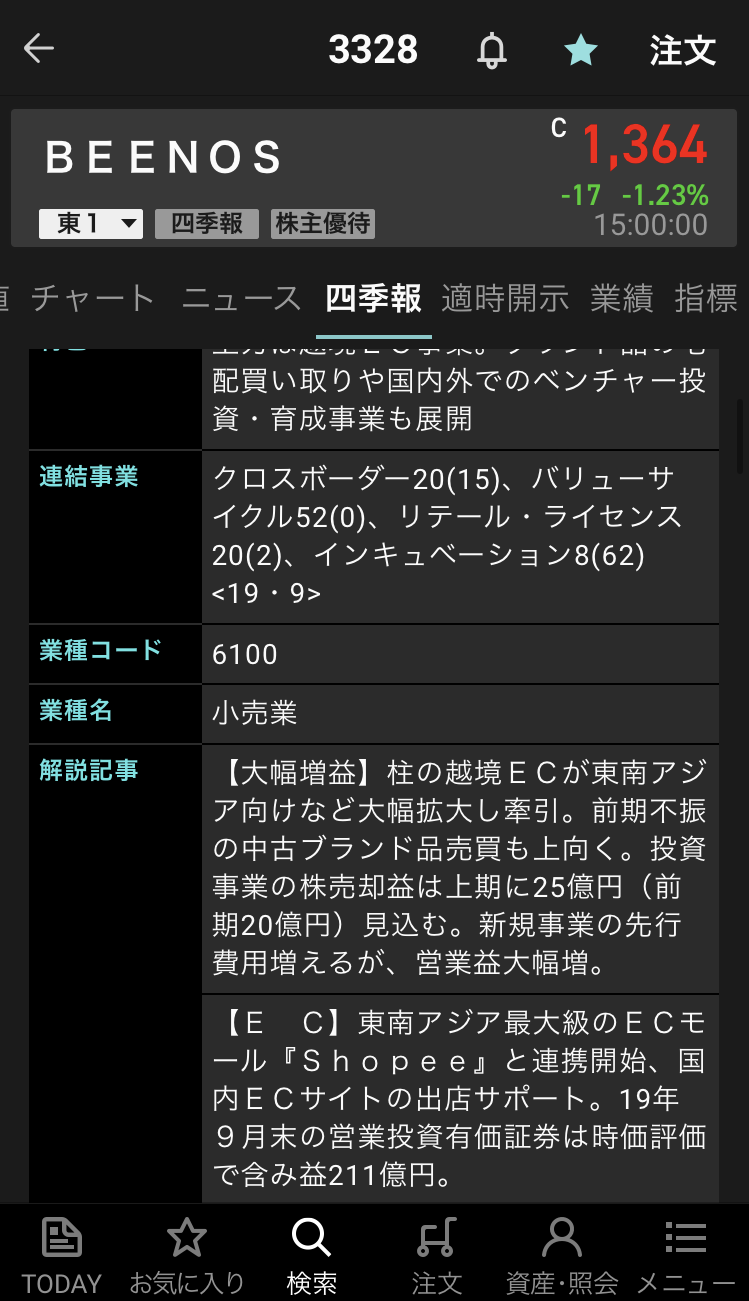Tap 注文 in the top bar

(x=683, y=50)
